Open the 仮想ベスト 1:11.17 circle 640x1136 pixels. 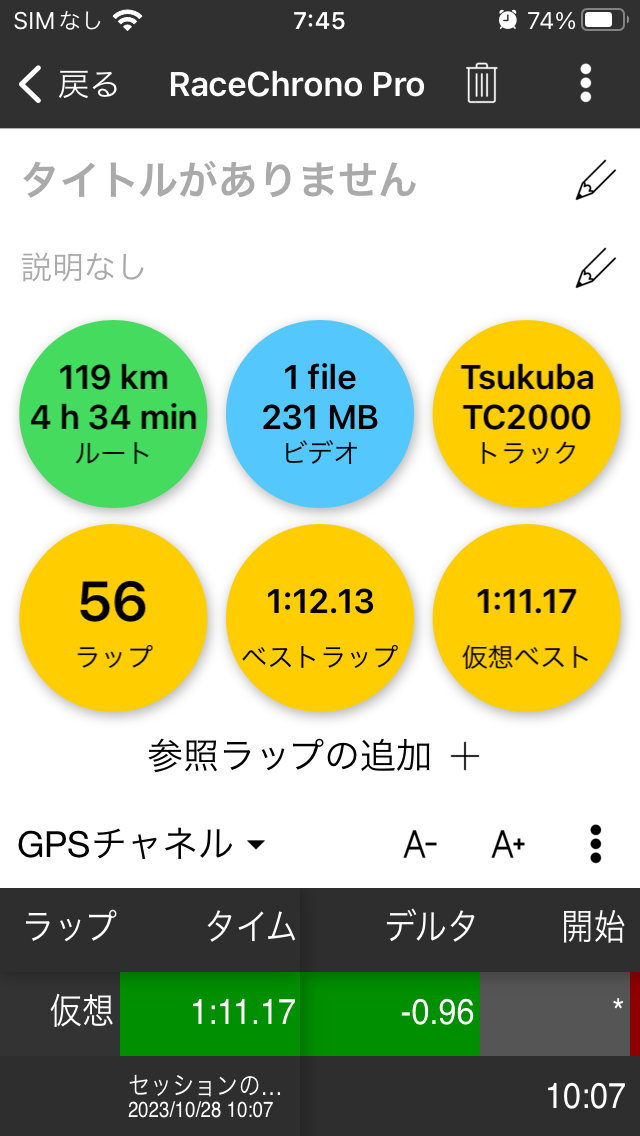point(527,618)
